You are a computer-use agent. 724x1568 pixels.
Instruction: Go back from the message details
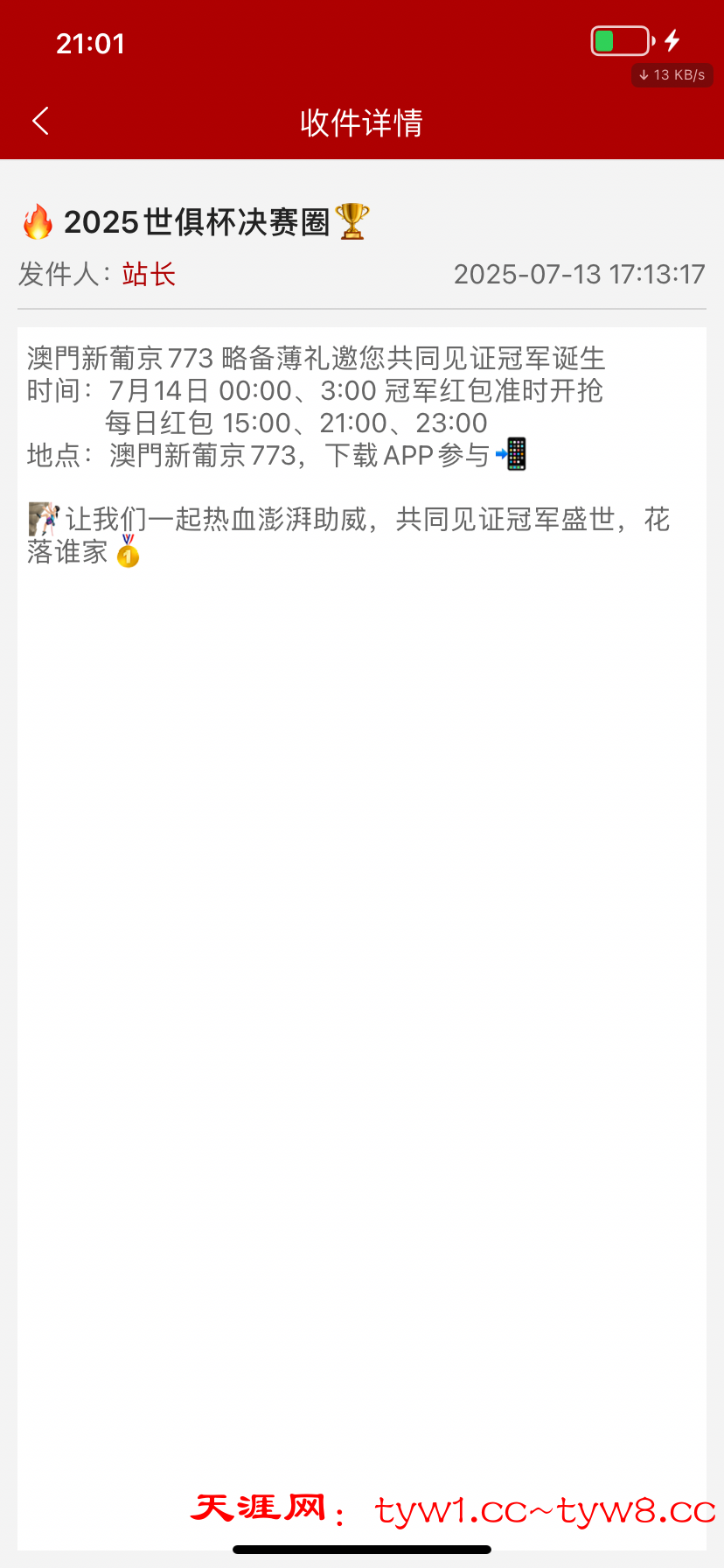click(40, 122)
